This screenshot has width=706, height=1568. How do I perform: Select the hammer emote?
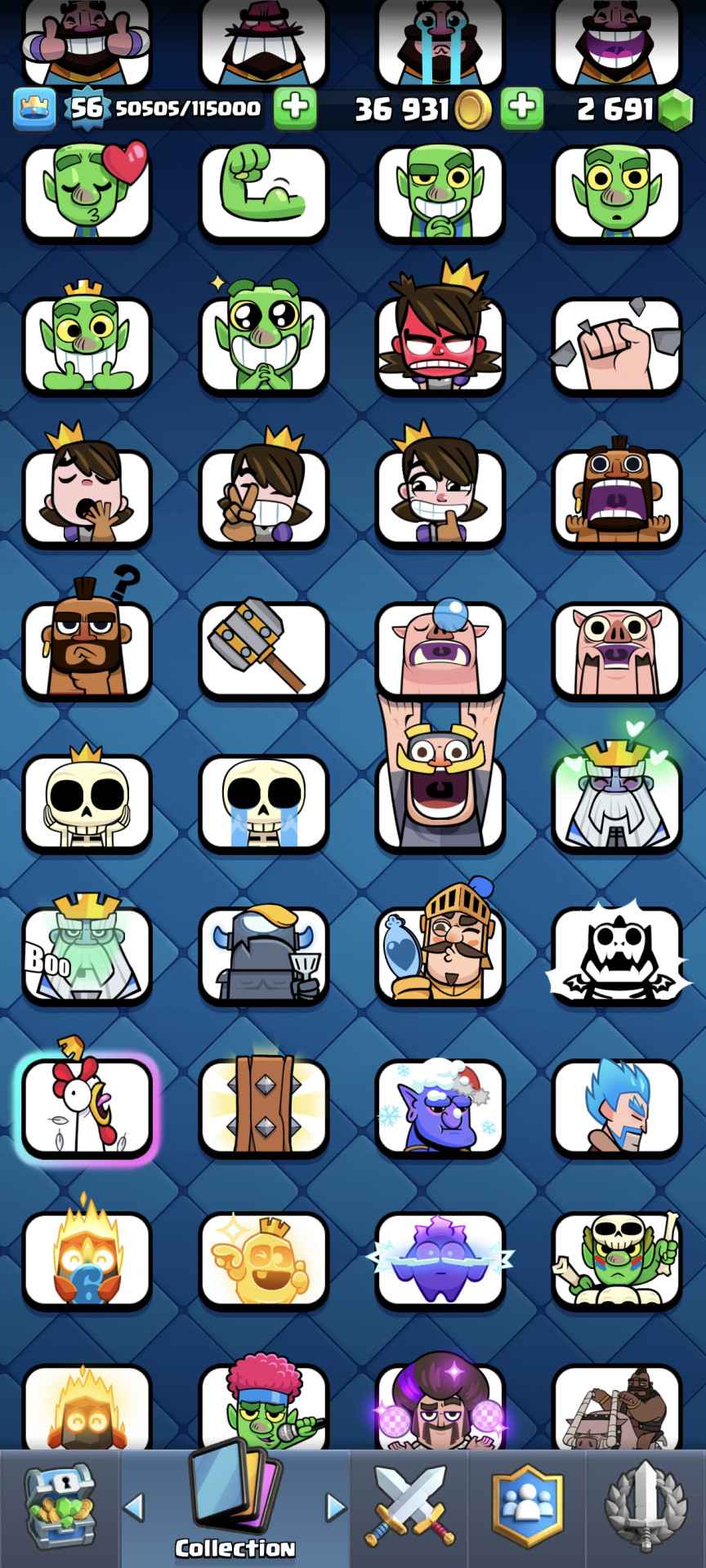click(x=263, y=650)
